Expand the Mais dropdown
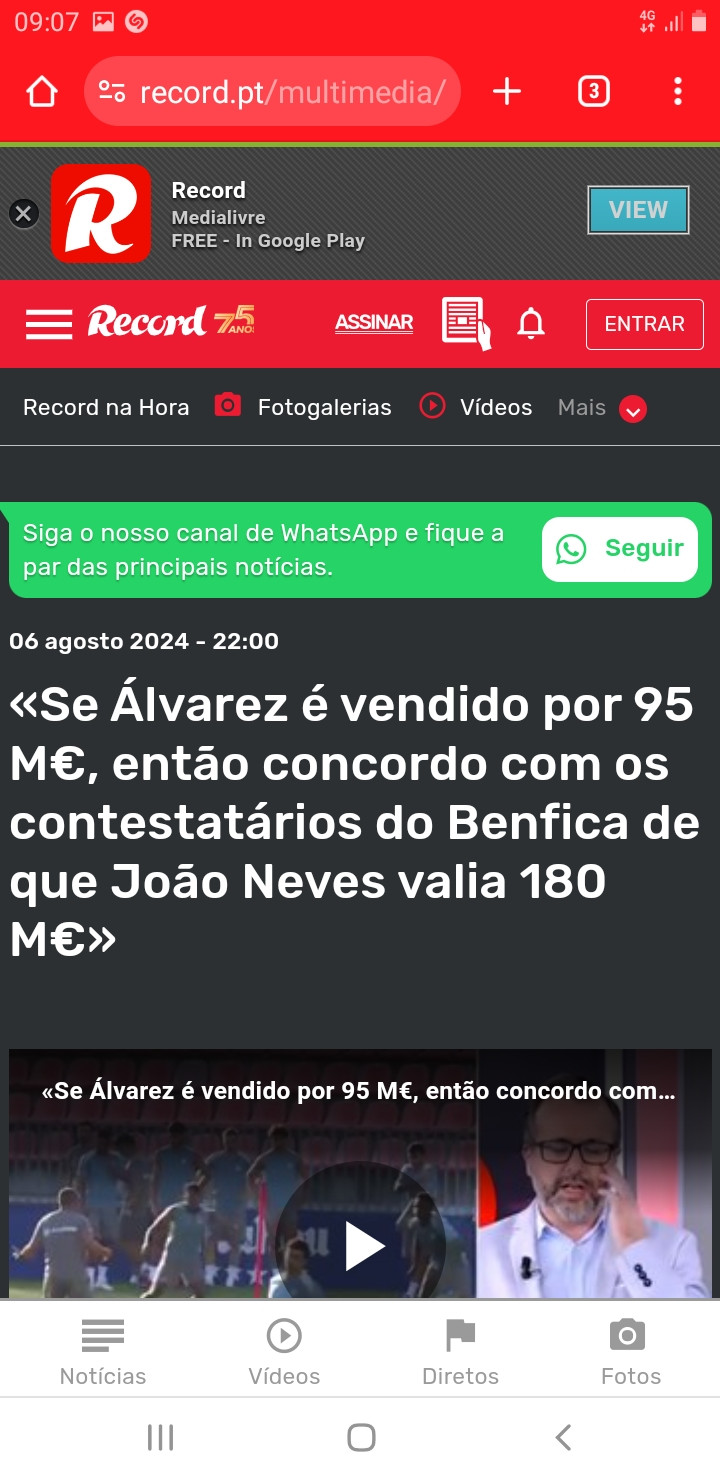The height and width of the screenshot is (1480, 720). pyautogui.click(x=602, y=408)
